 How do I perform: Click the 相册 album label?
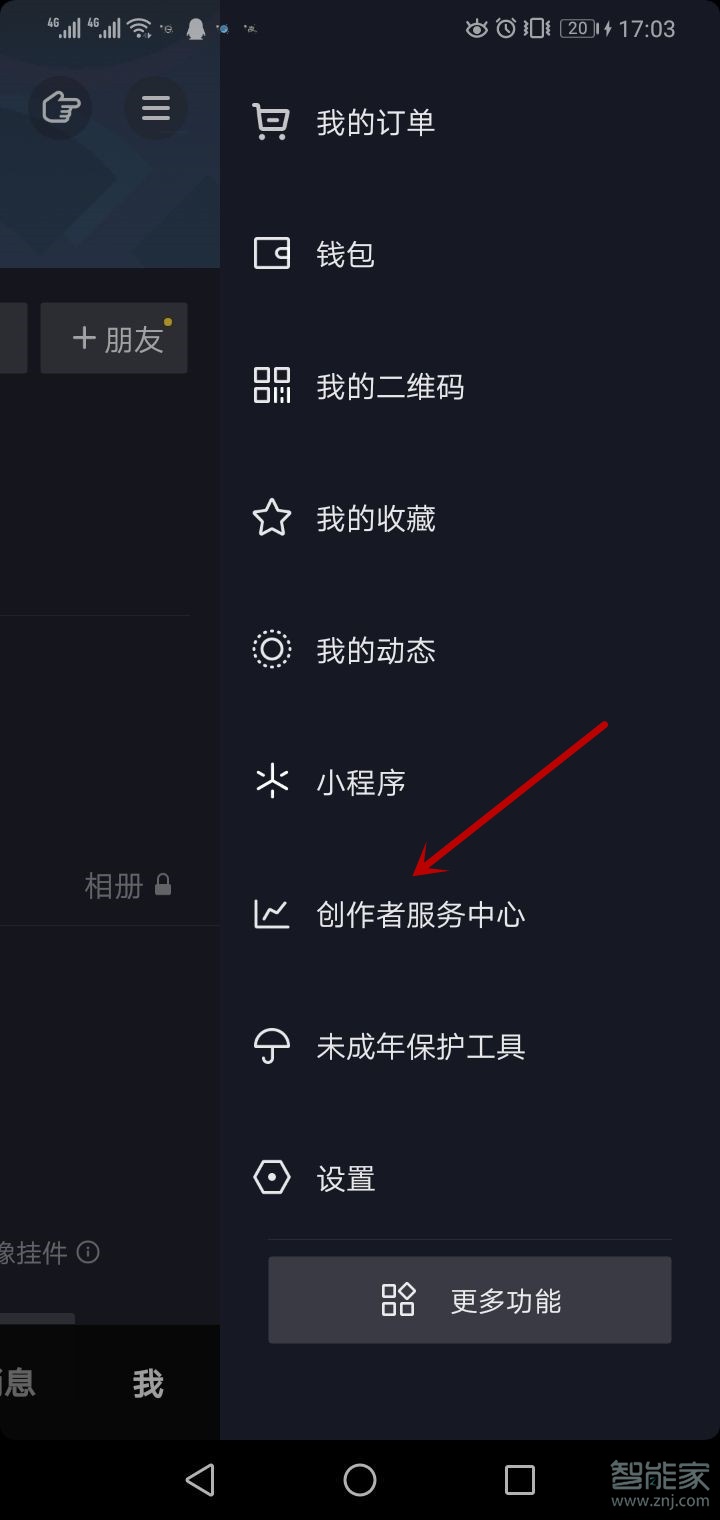pos(113,884)
